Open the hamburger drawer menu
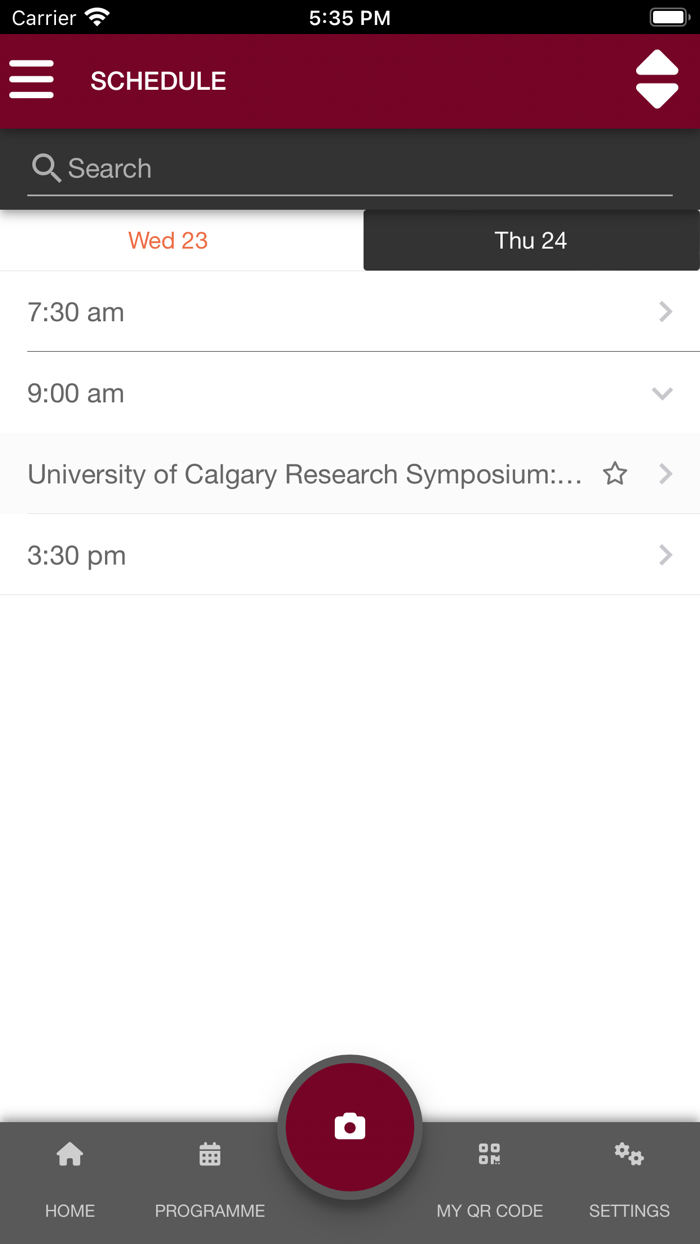 pyautogui.click(x=31, y=80)
